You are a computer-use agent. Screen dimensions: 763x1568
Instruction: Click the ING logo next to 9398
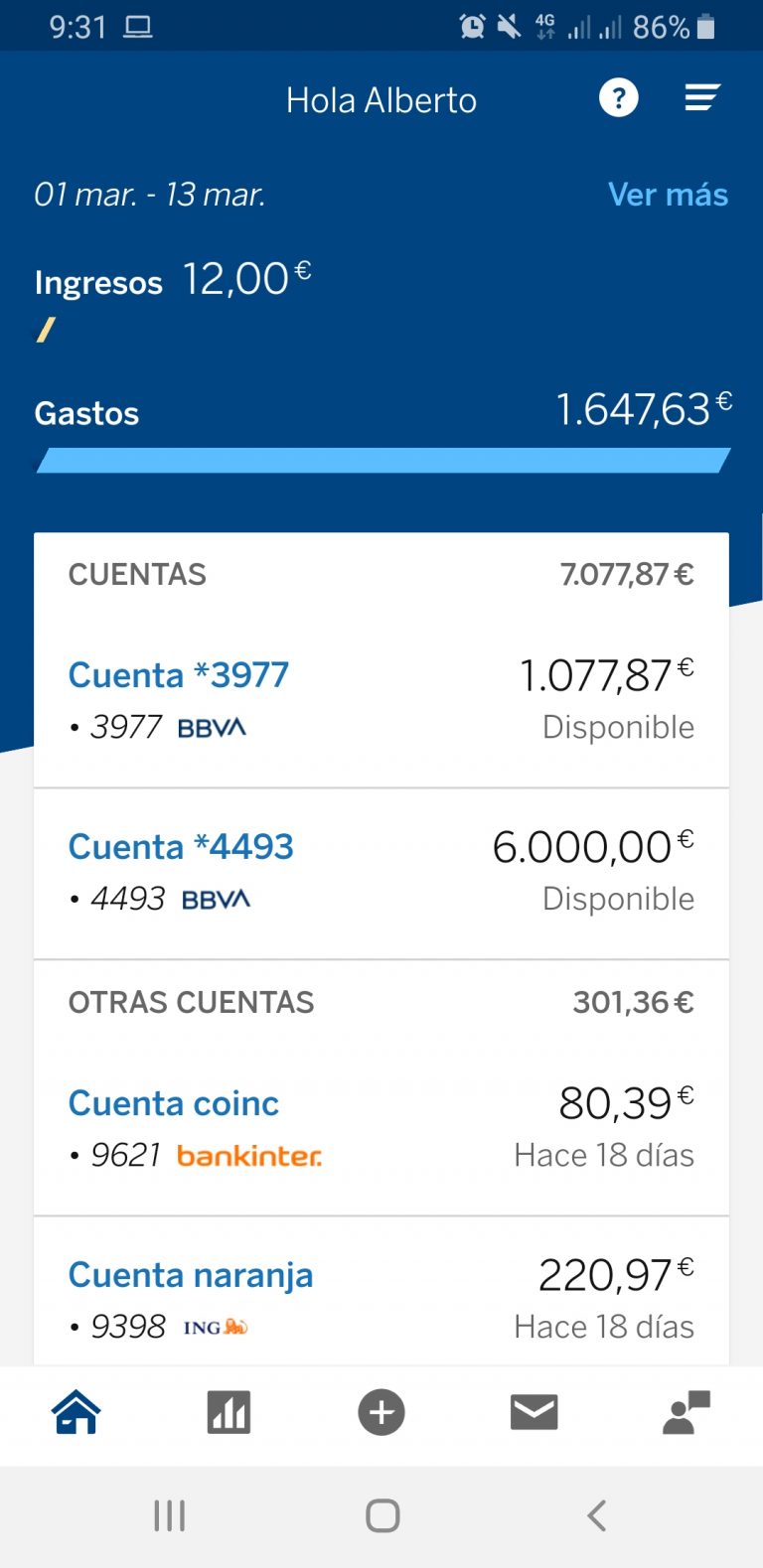[215, 1327]
